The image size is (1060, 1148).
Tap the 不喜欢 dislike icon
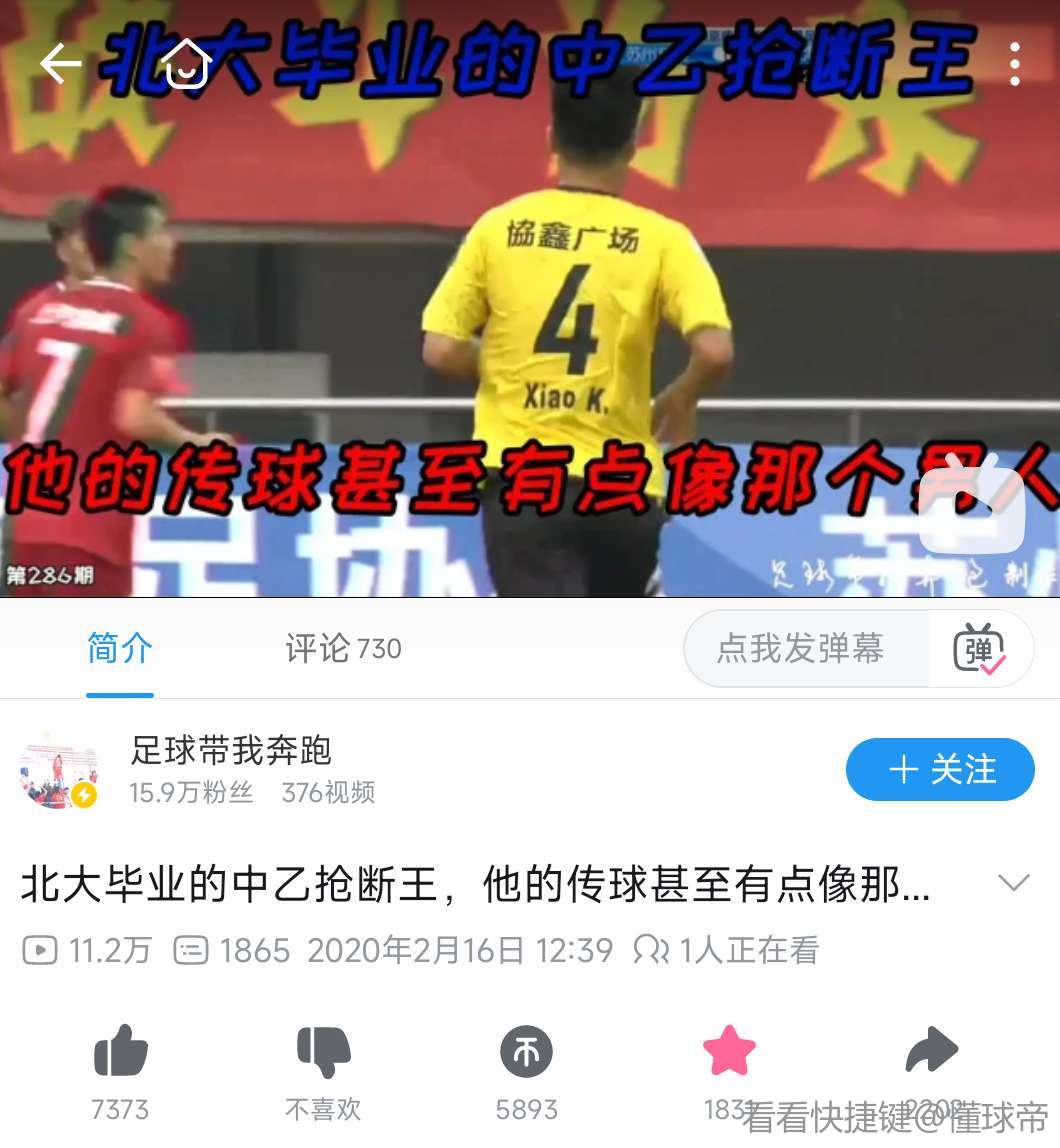pyautogui.click(x=324, y=1052)
